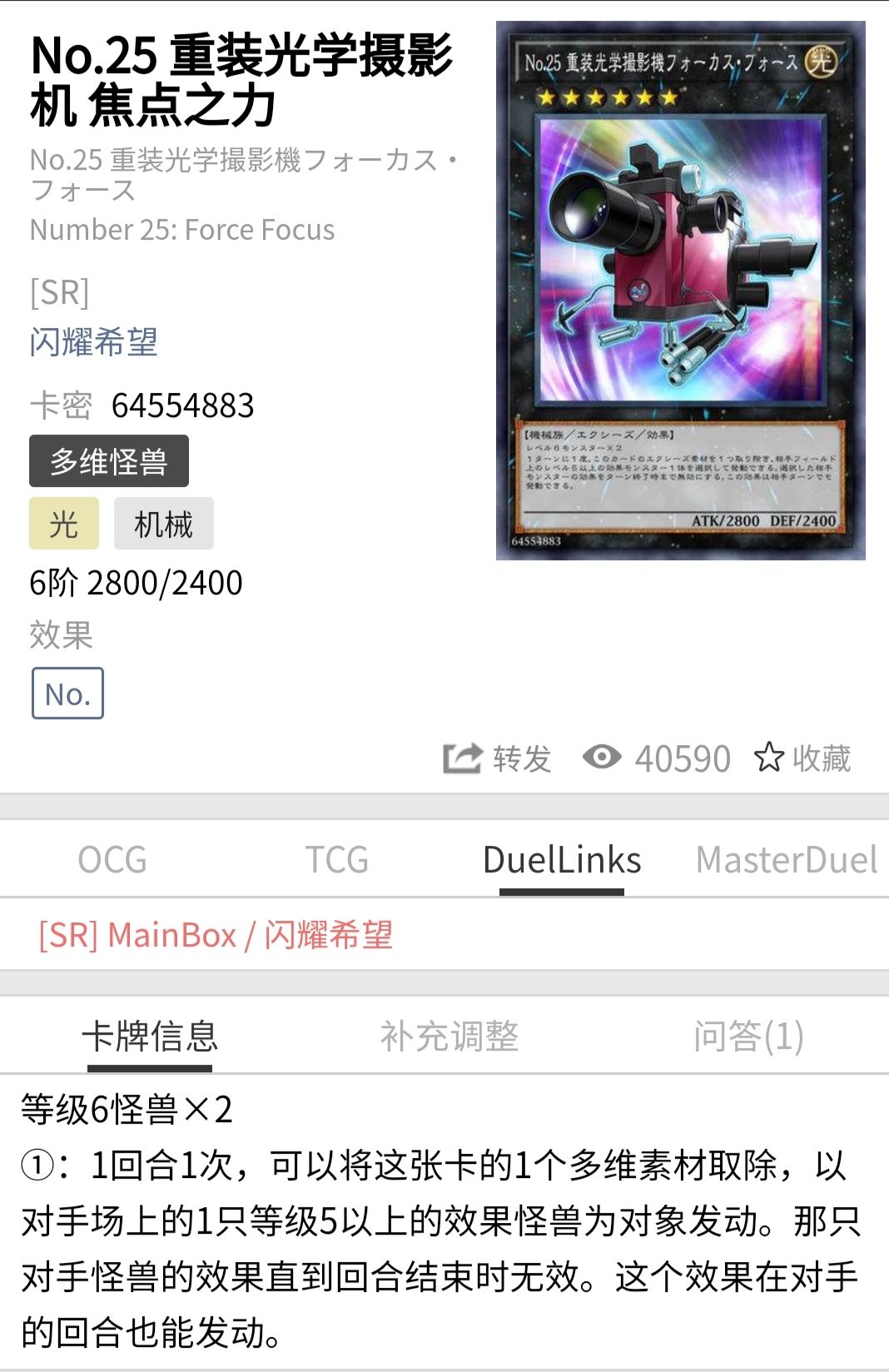
Task: Switch to the OCG tab
Action: pos(111,859)
